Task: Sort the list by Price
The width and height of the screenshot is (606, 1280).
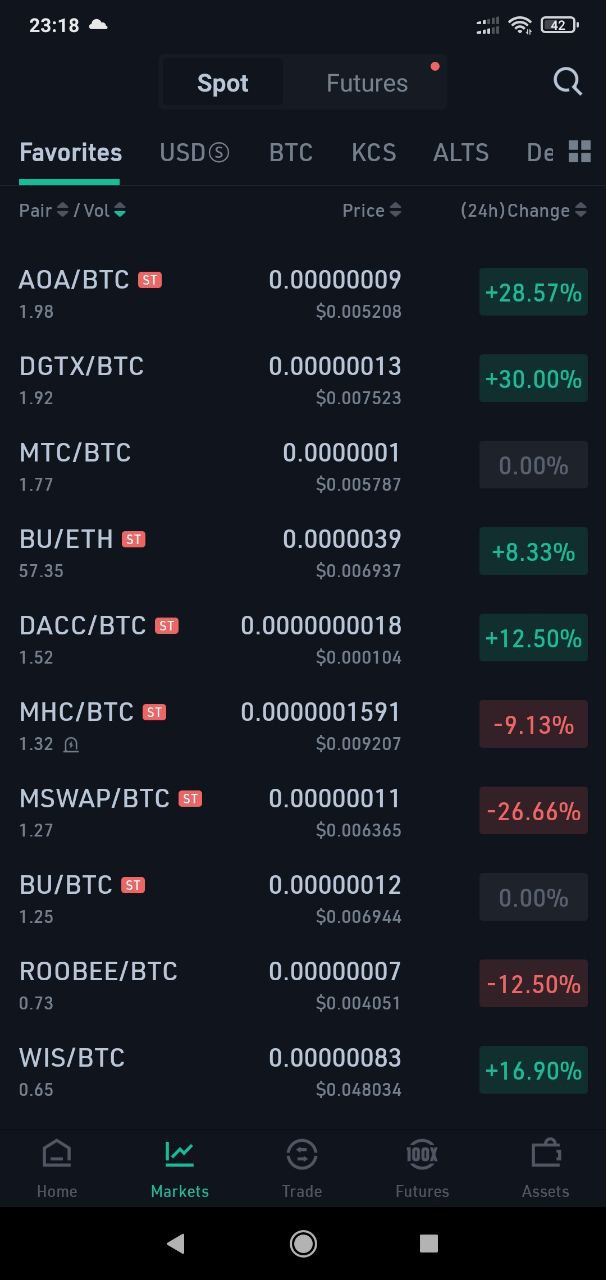Action: [x=371, y=210]
